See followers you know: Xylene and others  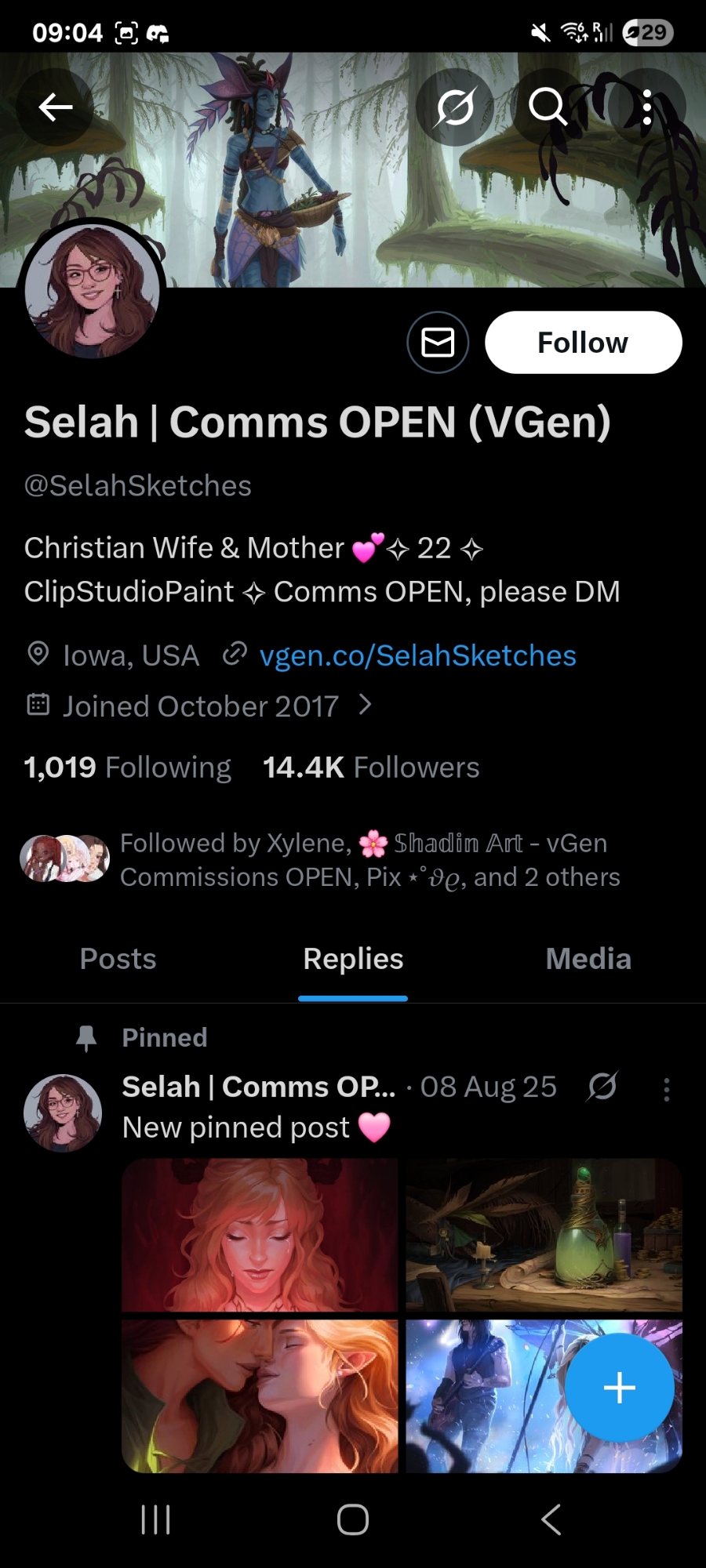(369, 860)
